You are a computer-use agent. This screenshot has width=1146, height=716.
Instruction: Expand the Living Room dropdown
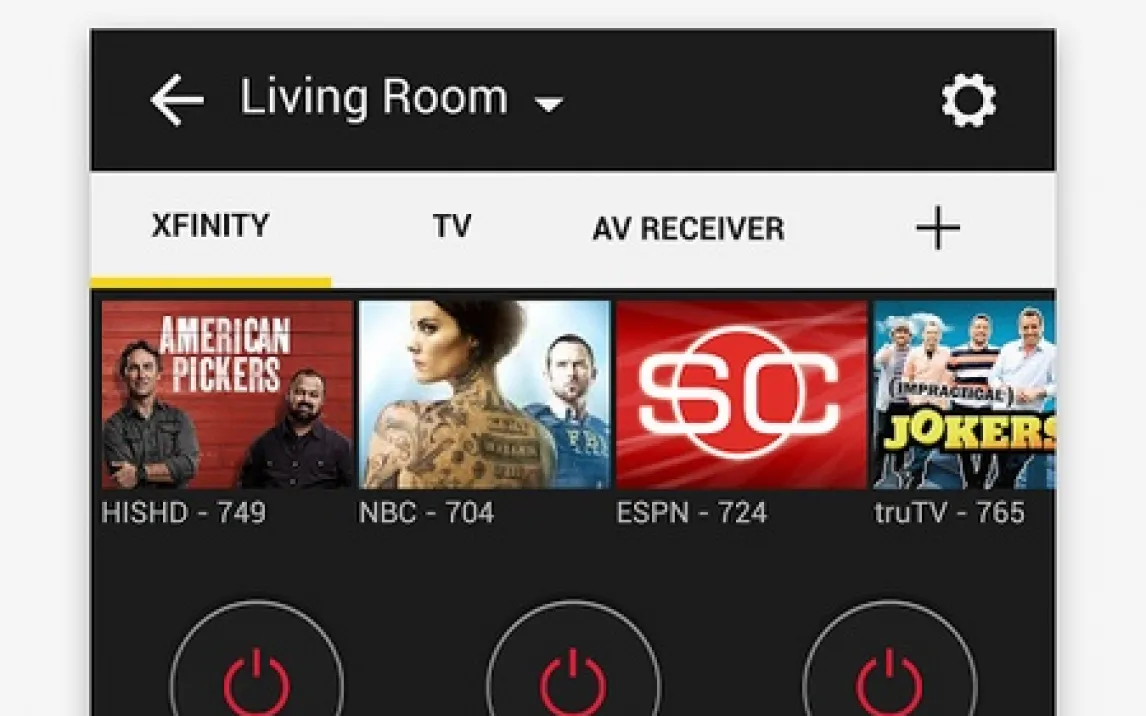(548, 103)
